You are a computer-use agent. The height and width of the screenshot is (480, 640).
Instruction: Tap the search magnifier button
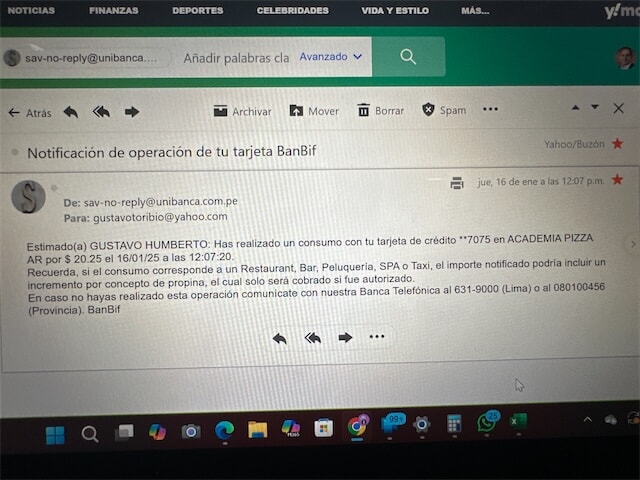point(408,57)
